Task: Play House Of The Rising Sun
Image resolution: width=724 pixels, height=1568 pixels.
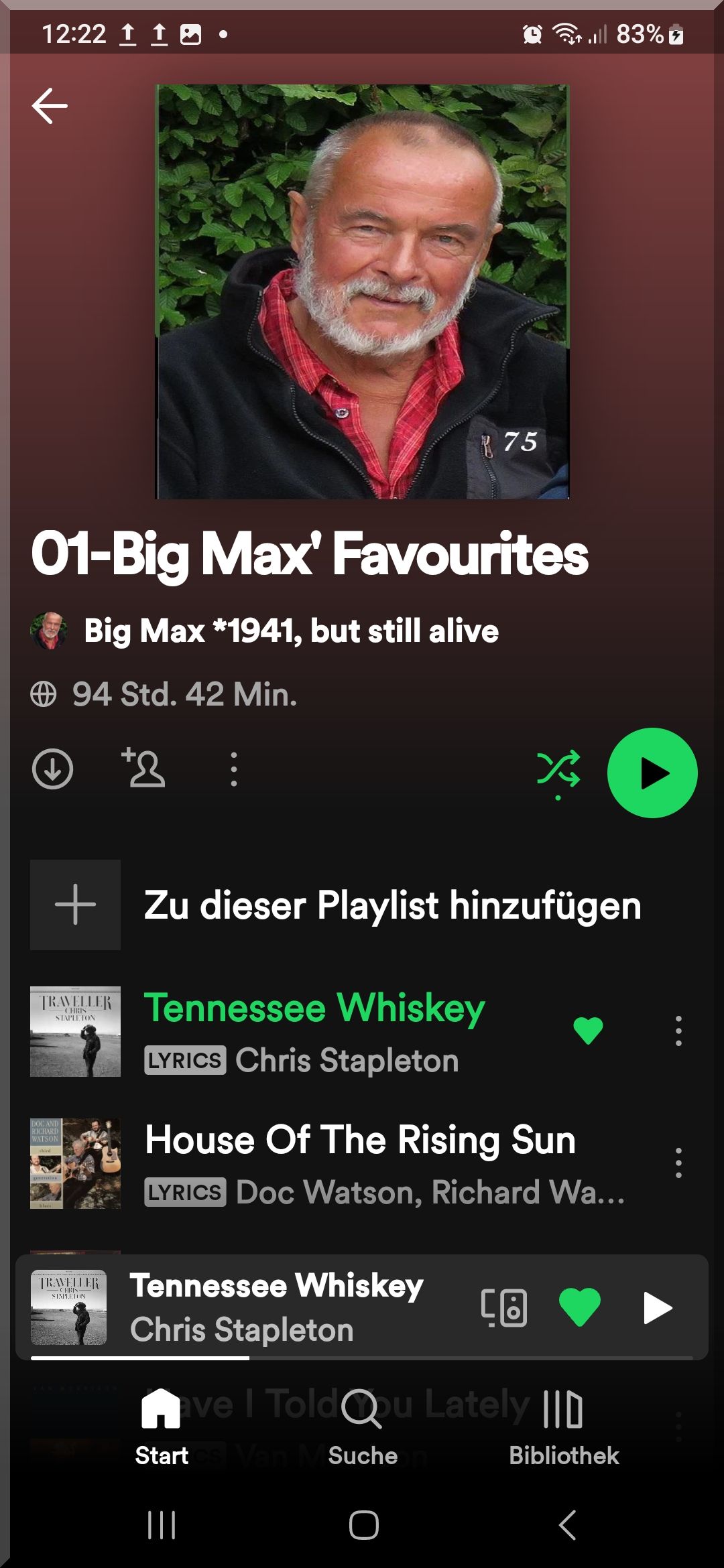Action: [x=360, y=1140]
